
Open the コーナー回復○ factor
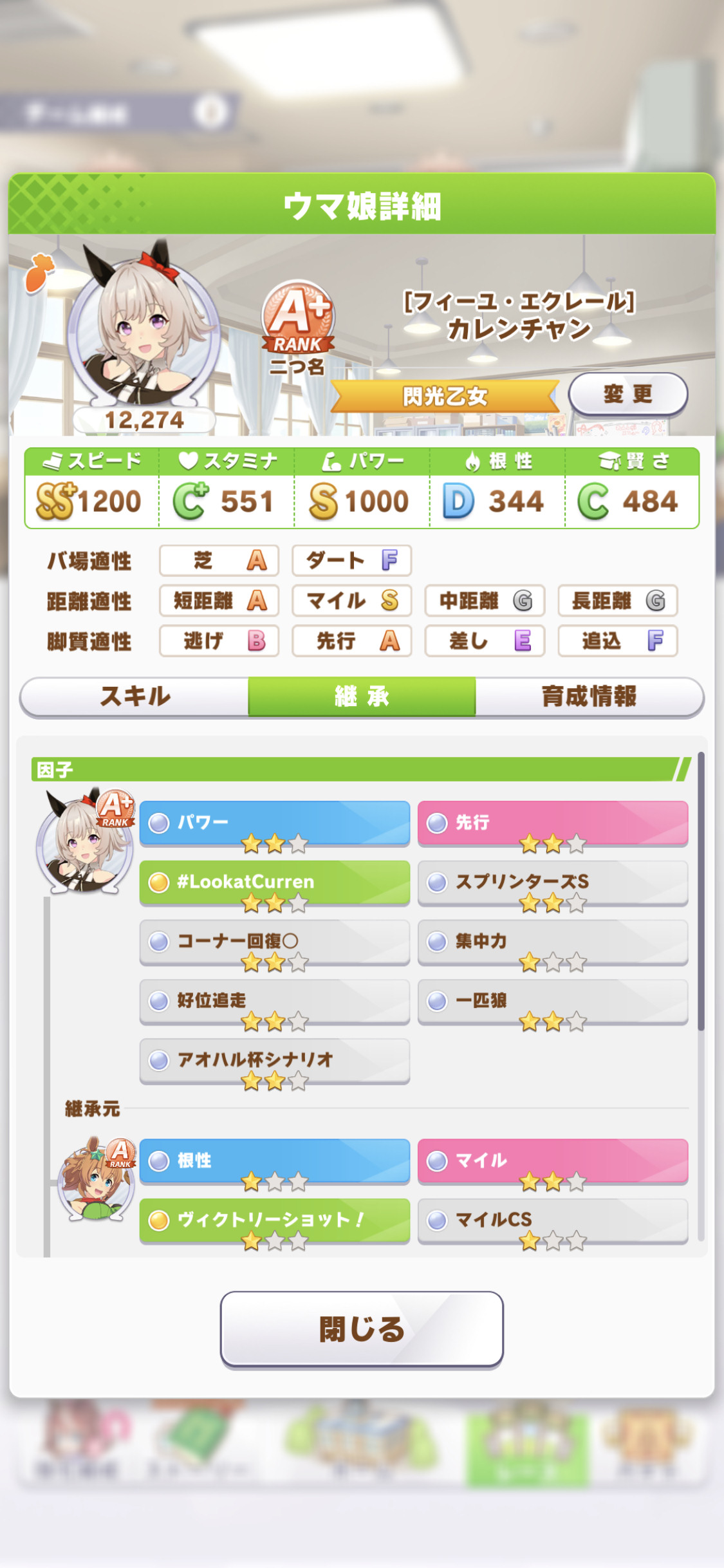coord(275,942)
